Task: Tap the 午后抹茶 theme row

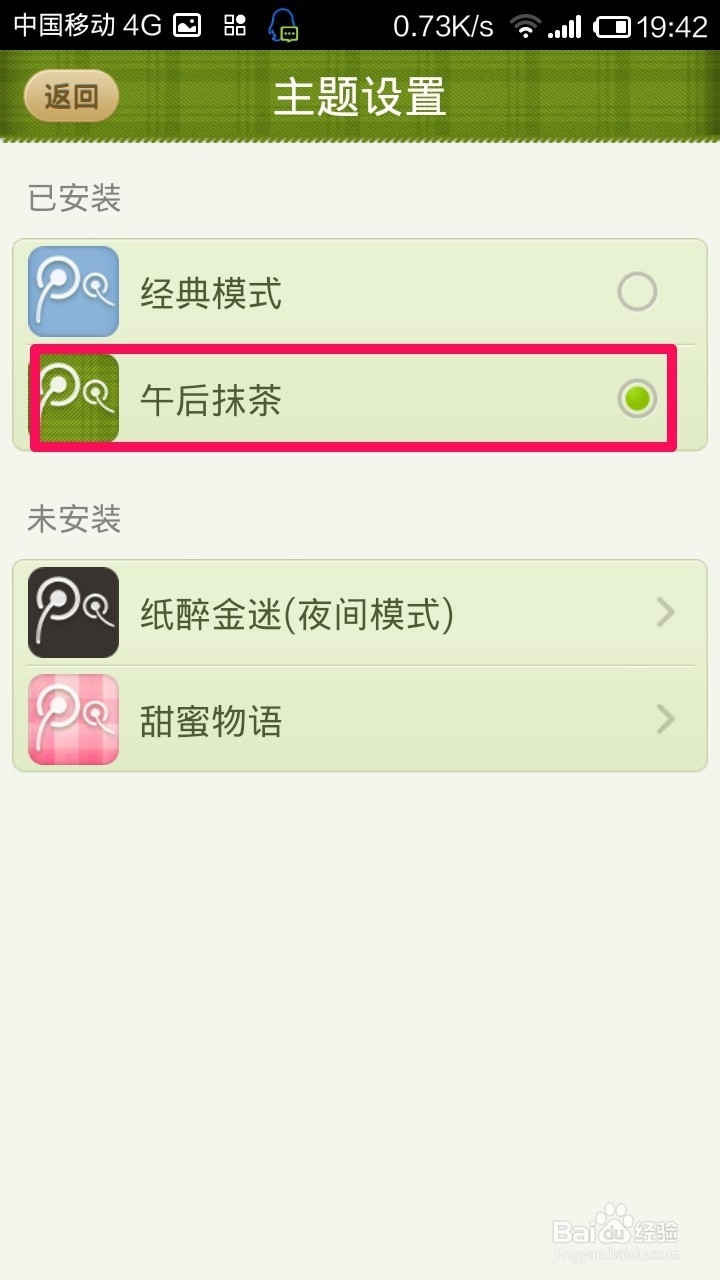Action: [360, 399]
